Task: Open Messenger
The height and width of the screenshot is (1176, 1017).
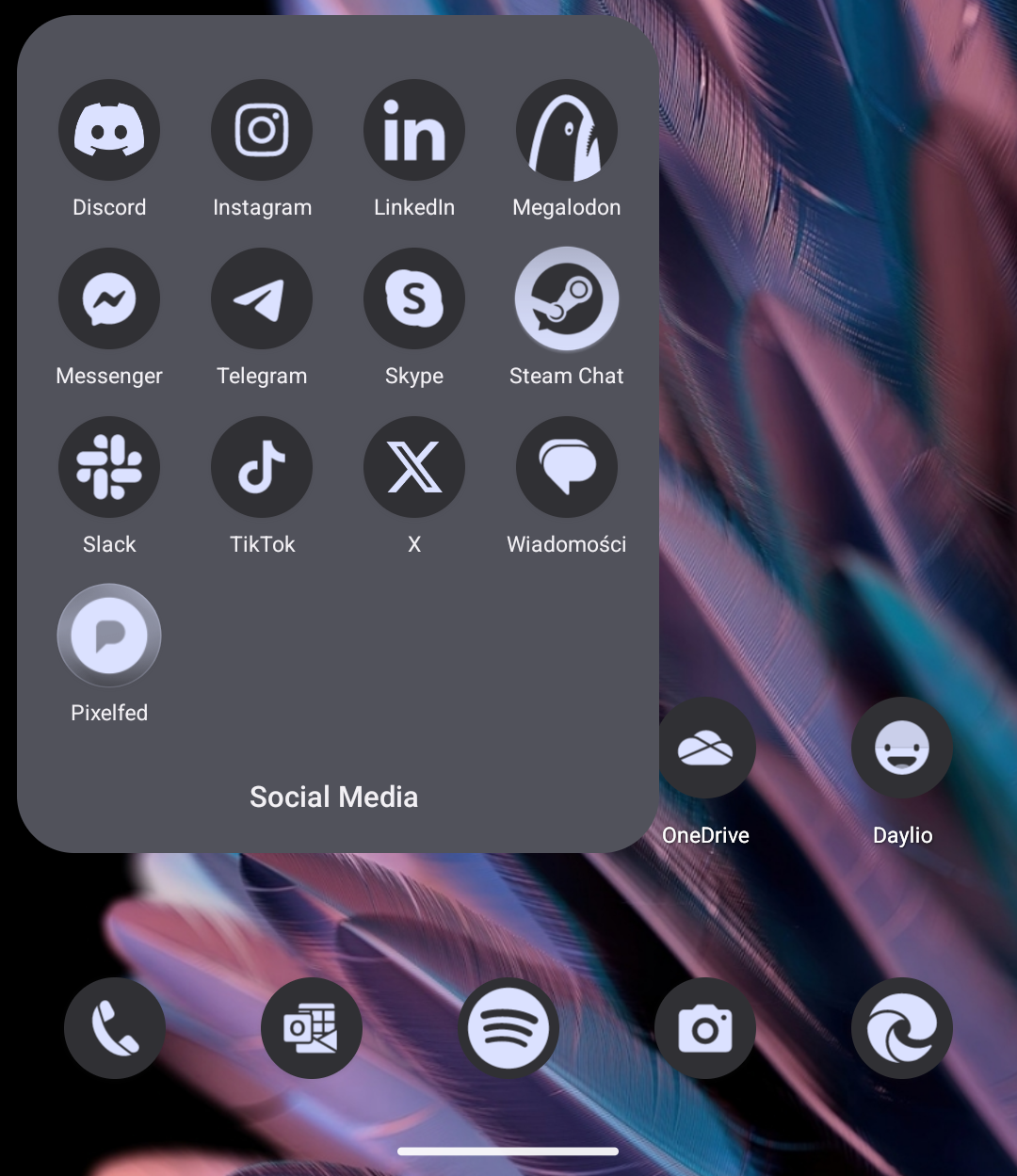Action: (109, 298)
